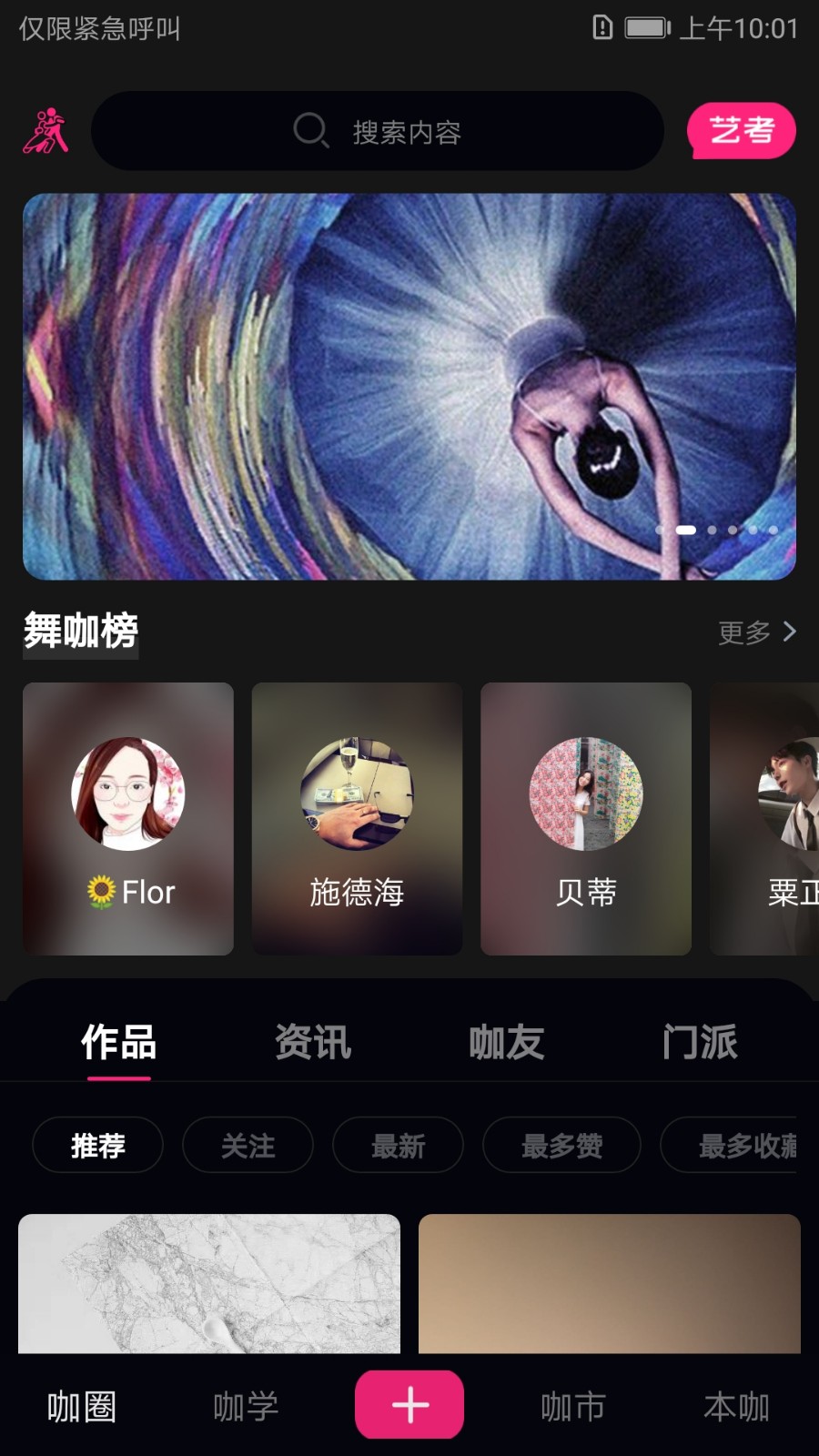Open the 咖圈 section in bottom navigation
This screenshot has height=1456, width=819.
coord(80,1408)
